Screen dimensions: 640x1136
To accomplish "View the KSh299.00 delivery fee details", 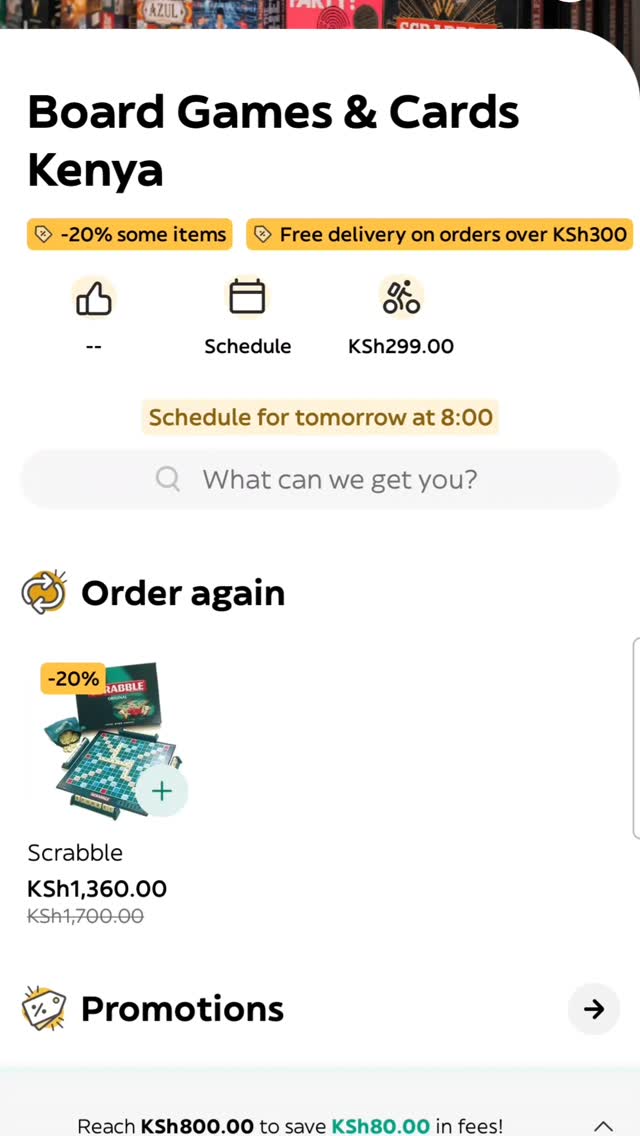I will click(x=401, y=317).
